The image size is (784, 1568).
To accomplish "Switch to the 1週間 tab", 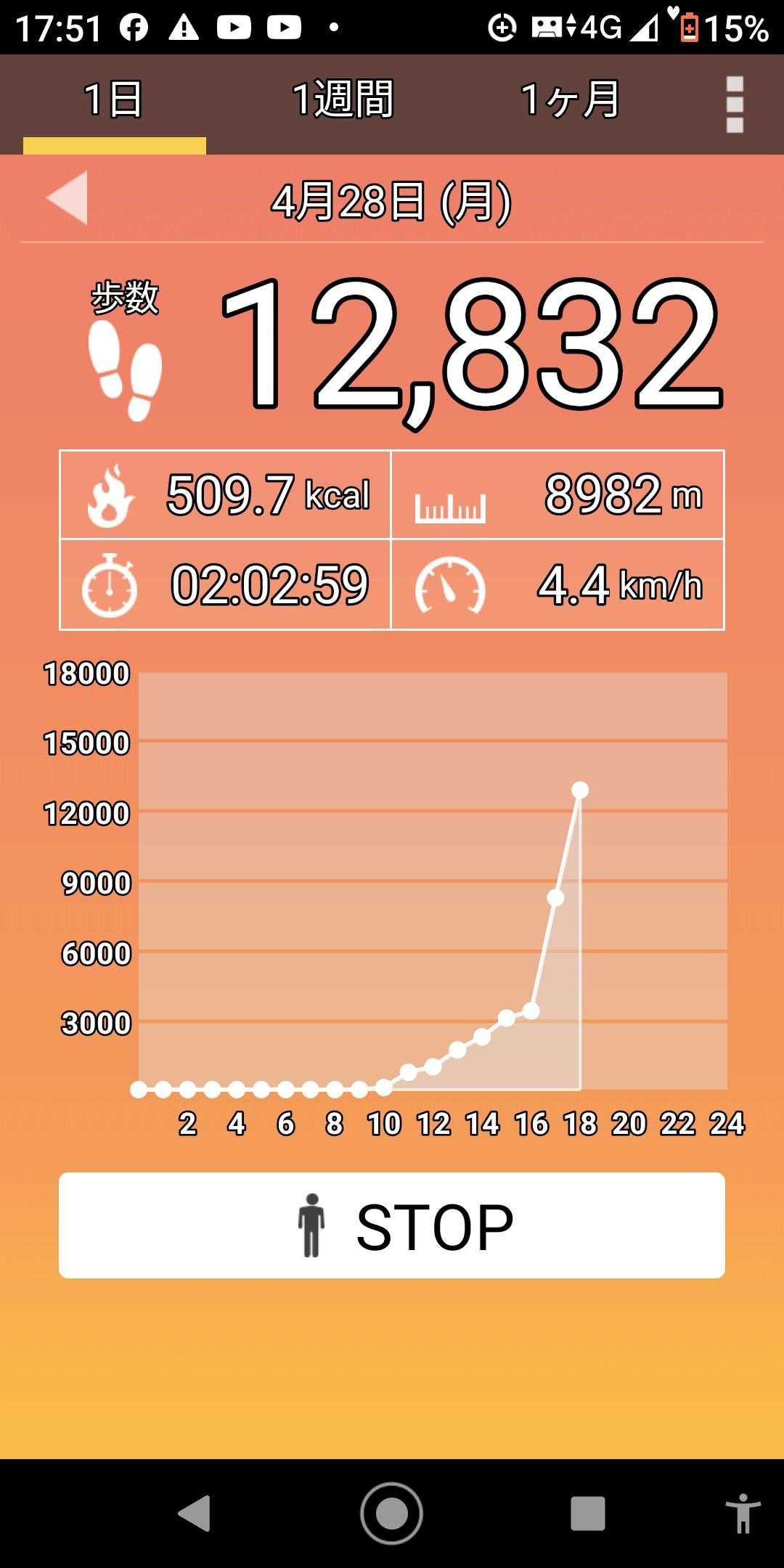I will 343,100.
